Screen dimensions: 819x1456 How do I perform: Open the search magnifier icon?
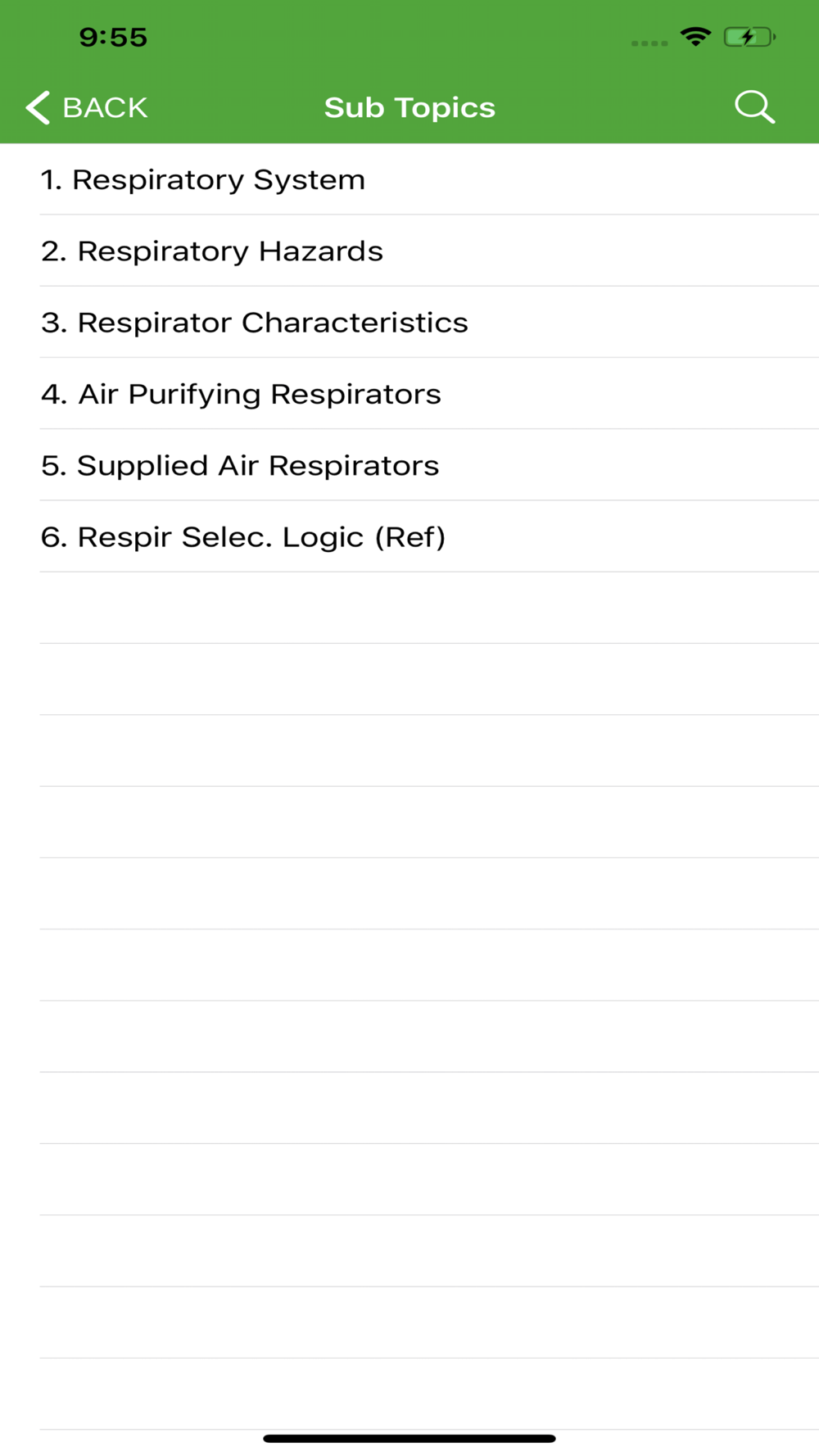tap(754, 107)
